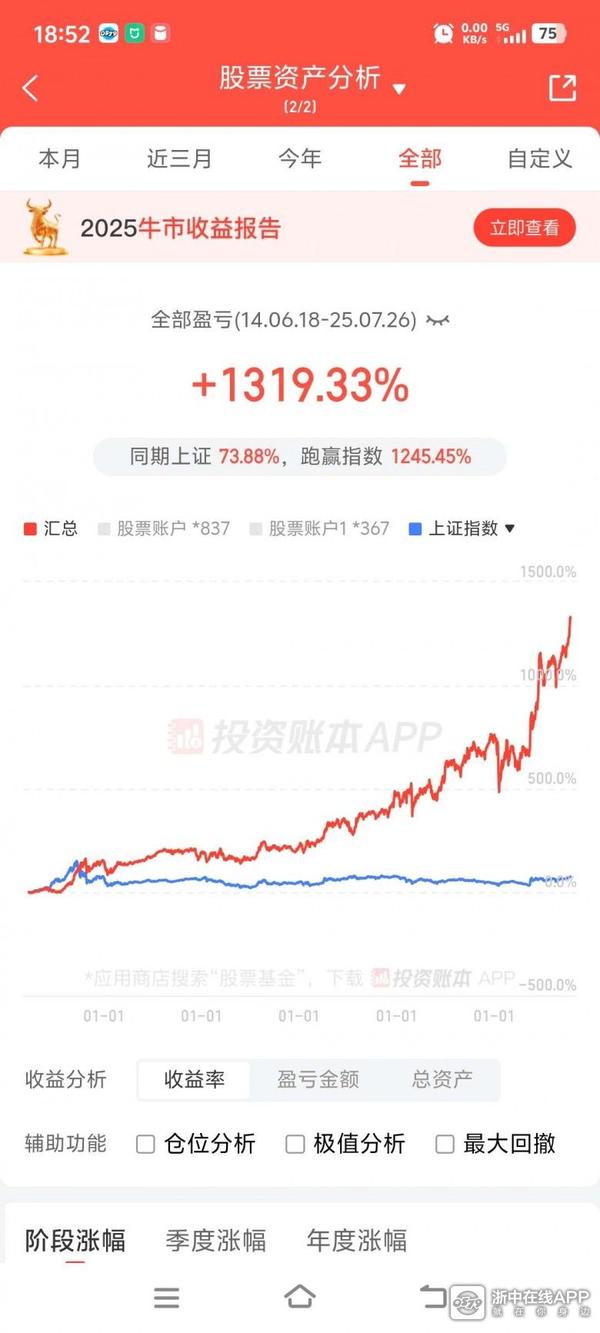Go to the home screen via the navigation bar
The width and height of the screenshot is (600, 1333).
pos(300,1297)
